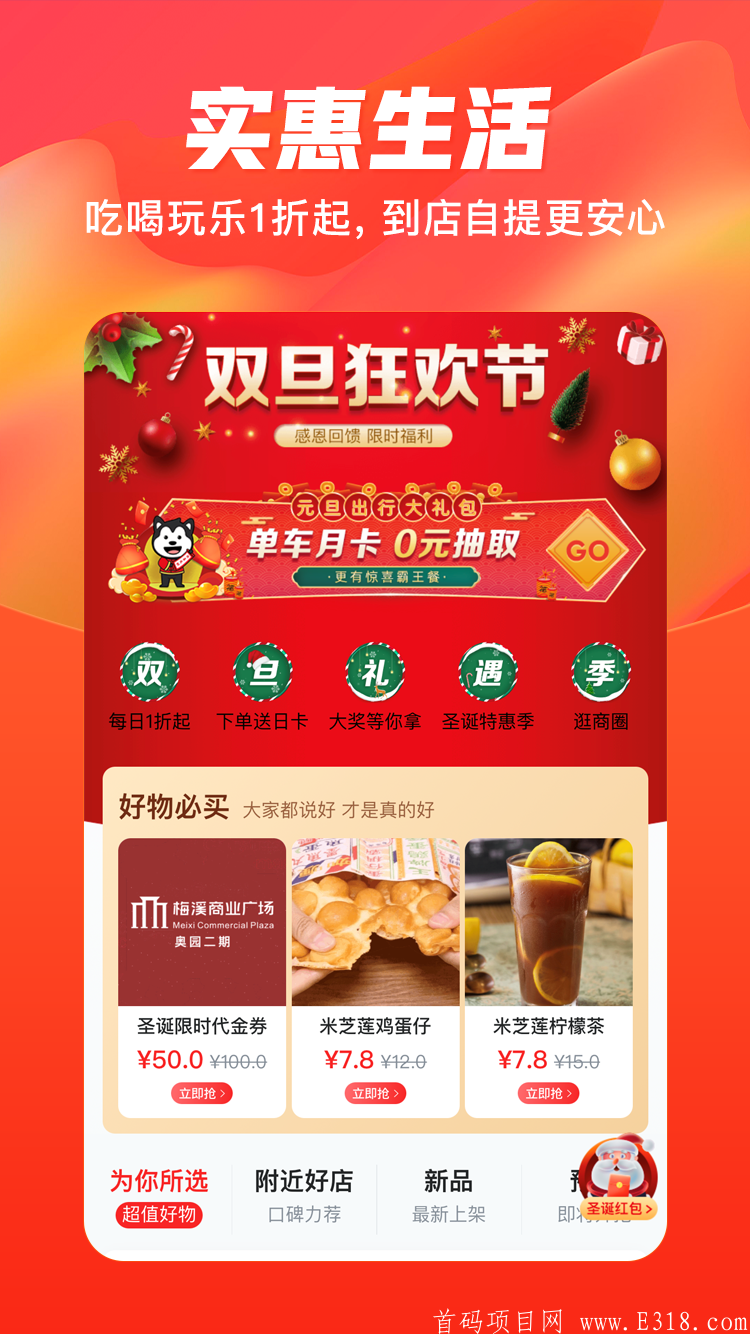Click 立即抢 for 米芝莲柠檬茶
The image size is (750, 1334).
coord(549,1093)
